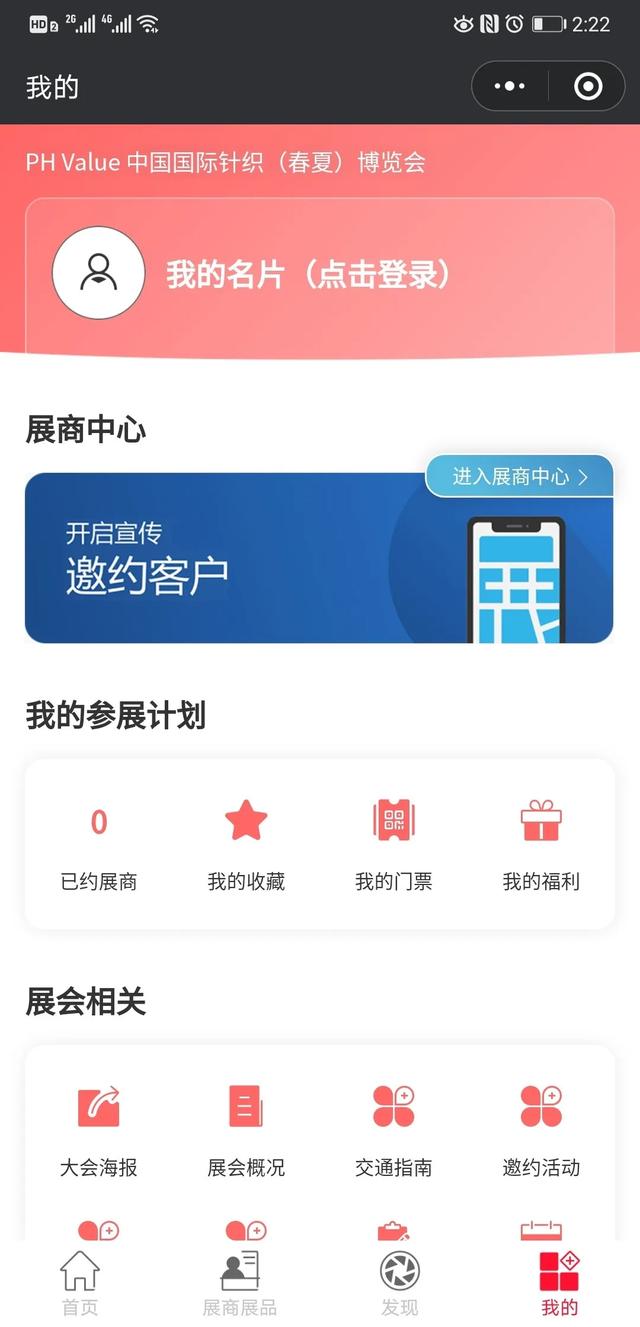Switch to the 展商展品 tab

click(x=240, y=1283)
